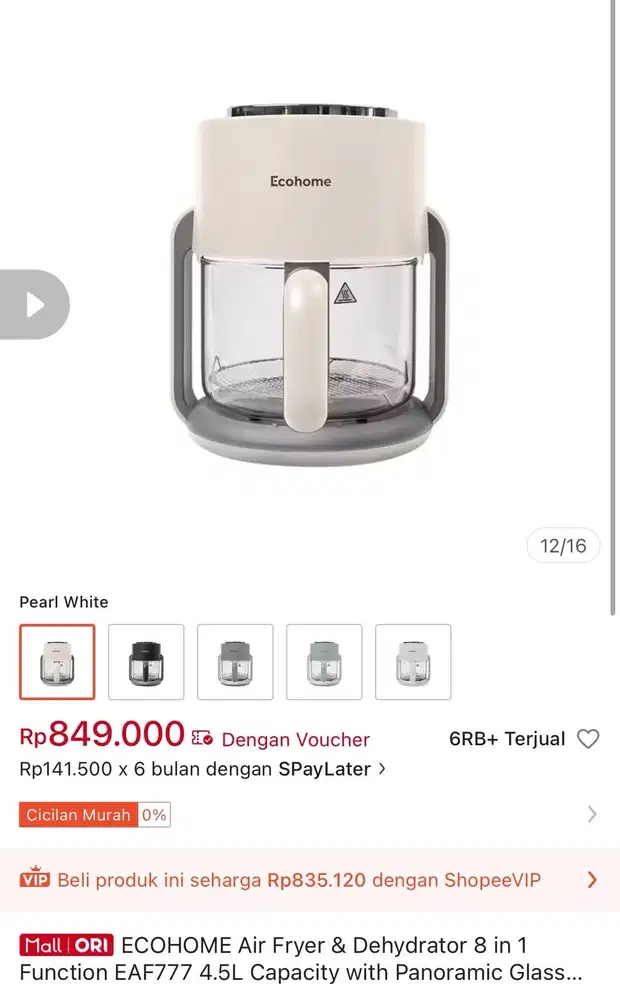
Task: Select the sage green color variant thumbnail
Action: click(324, 662)
